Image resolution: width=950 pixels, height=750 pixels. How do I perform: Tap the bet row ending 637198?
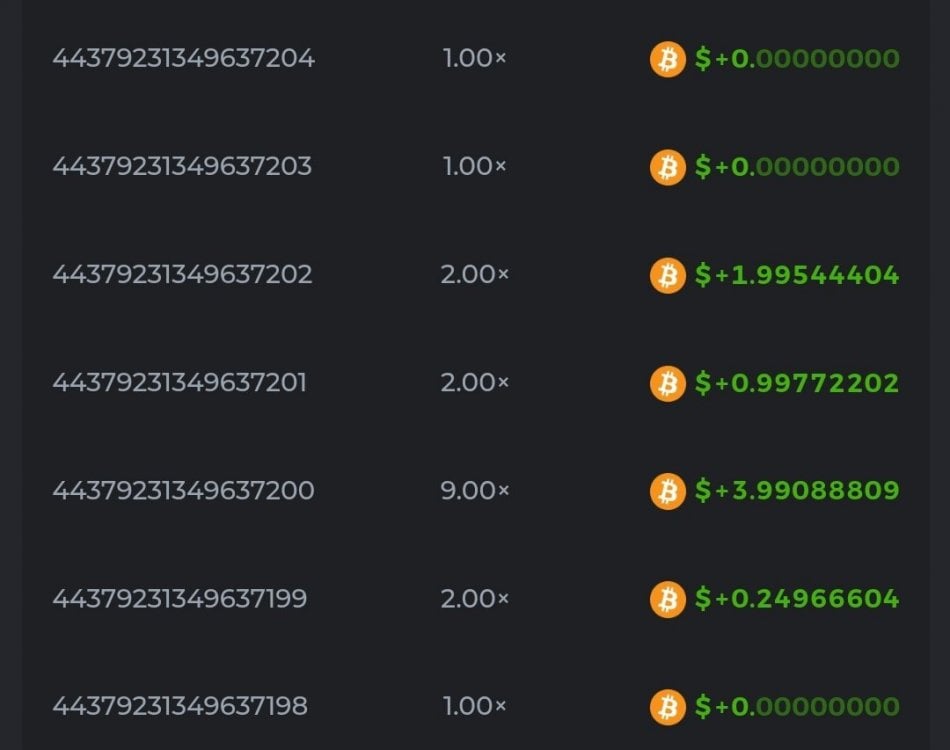pyautogui.click(x=180, y=707)
